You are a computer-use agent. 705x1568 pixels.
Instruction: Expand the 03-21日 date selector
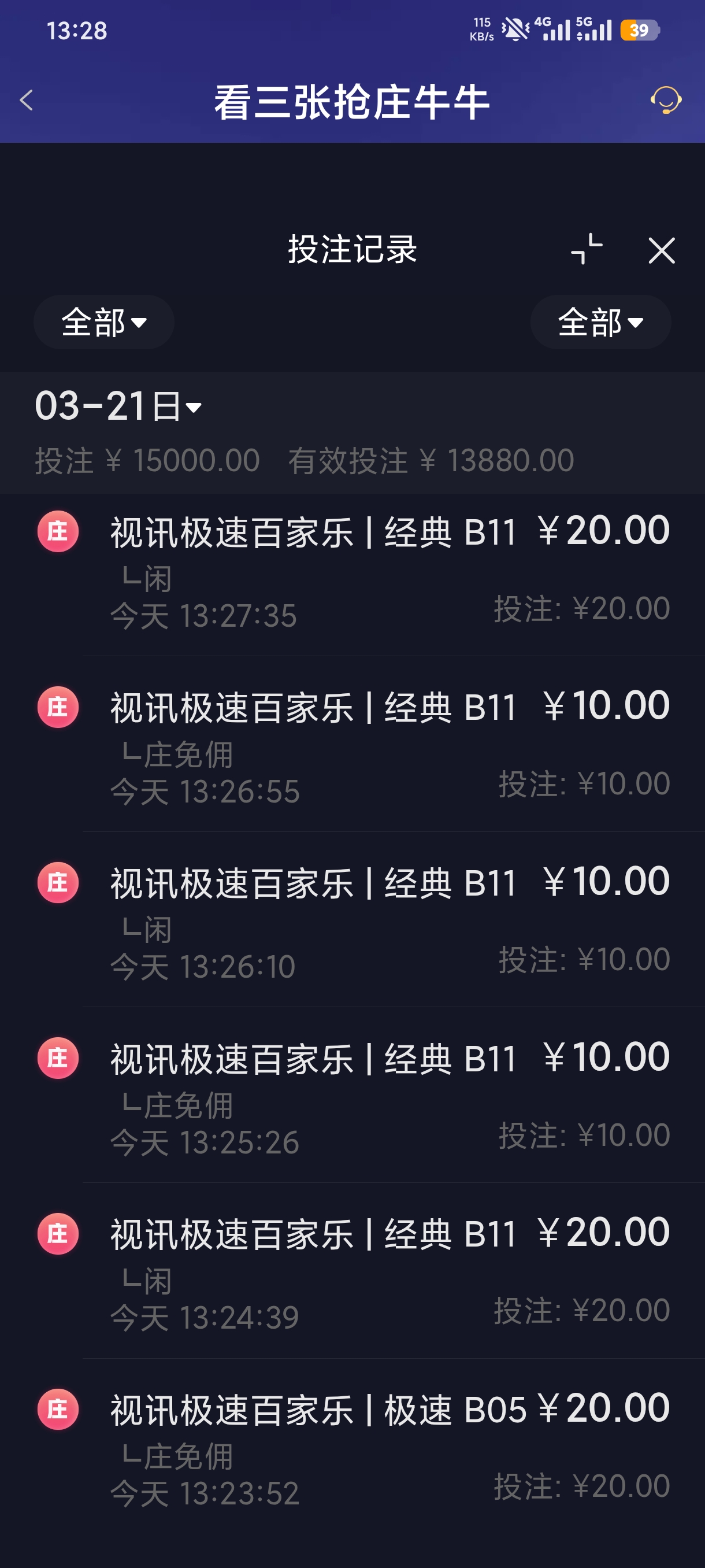coord(116,408)
